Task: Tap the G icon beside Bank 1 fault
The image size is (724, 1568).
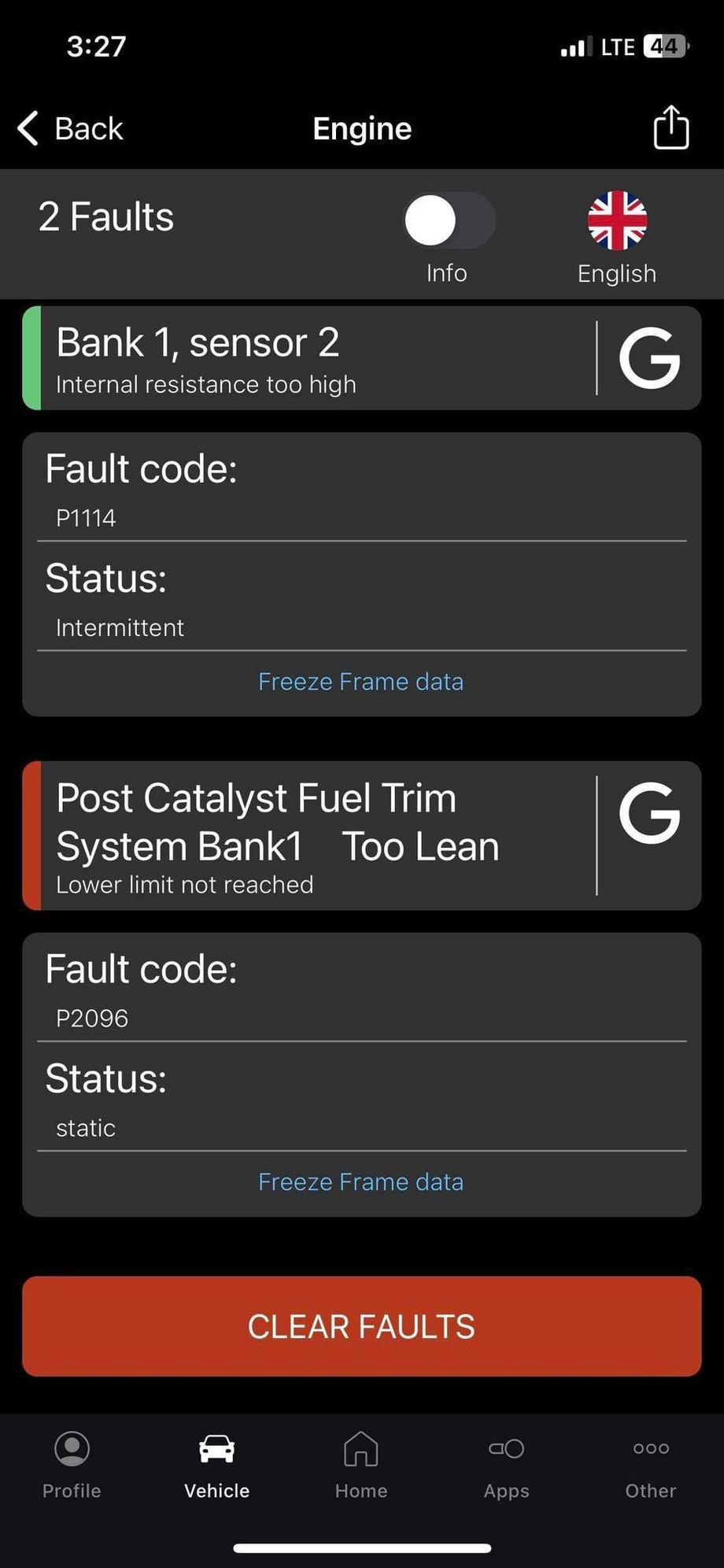Action: click(x=651, y=358)
